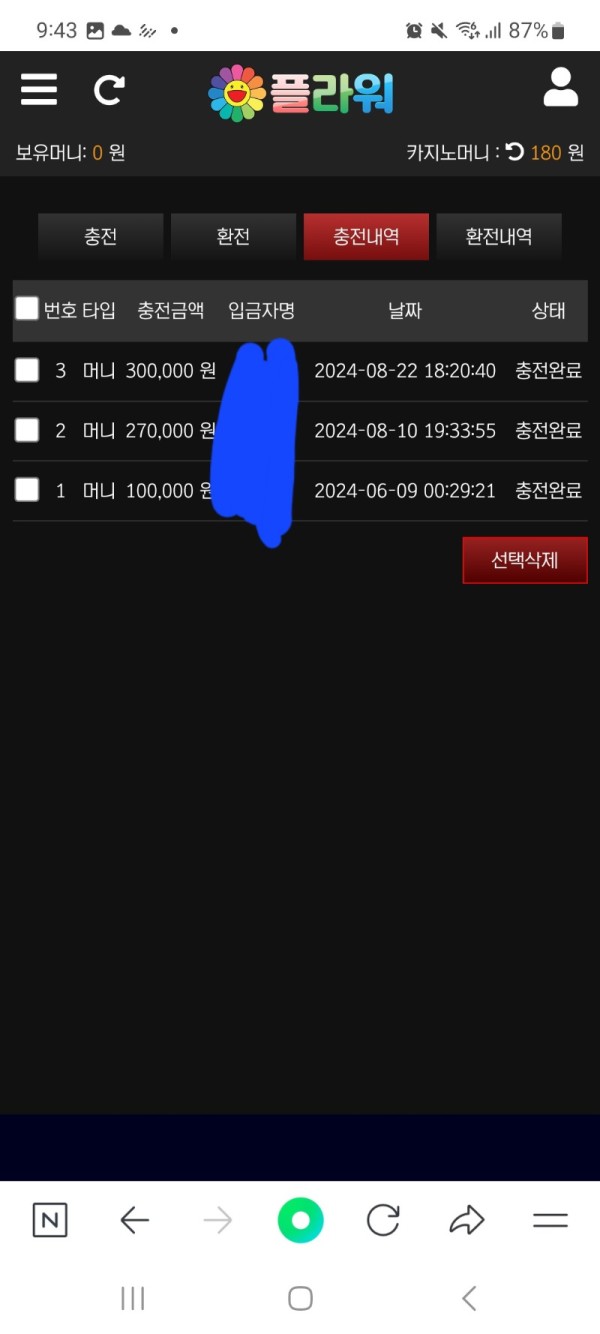Open the 환전내역 tab
This screenshot has height=1334, width=600.
(499, 237)
